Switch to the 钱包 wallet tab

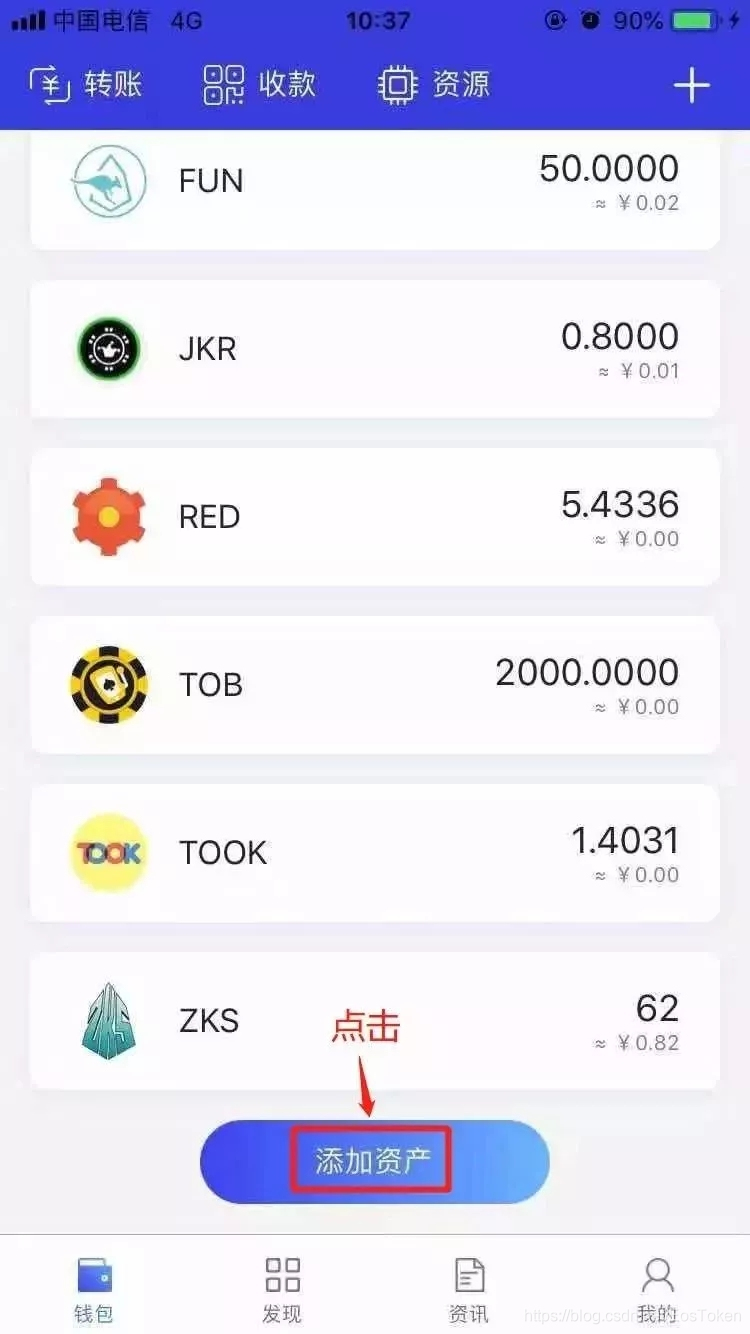coord(94,1290)
